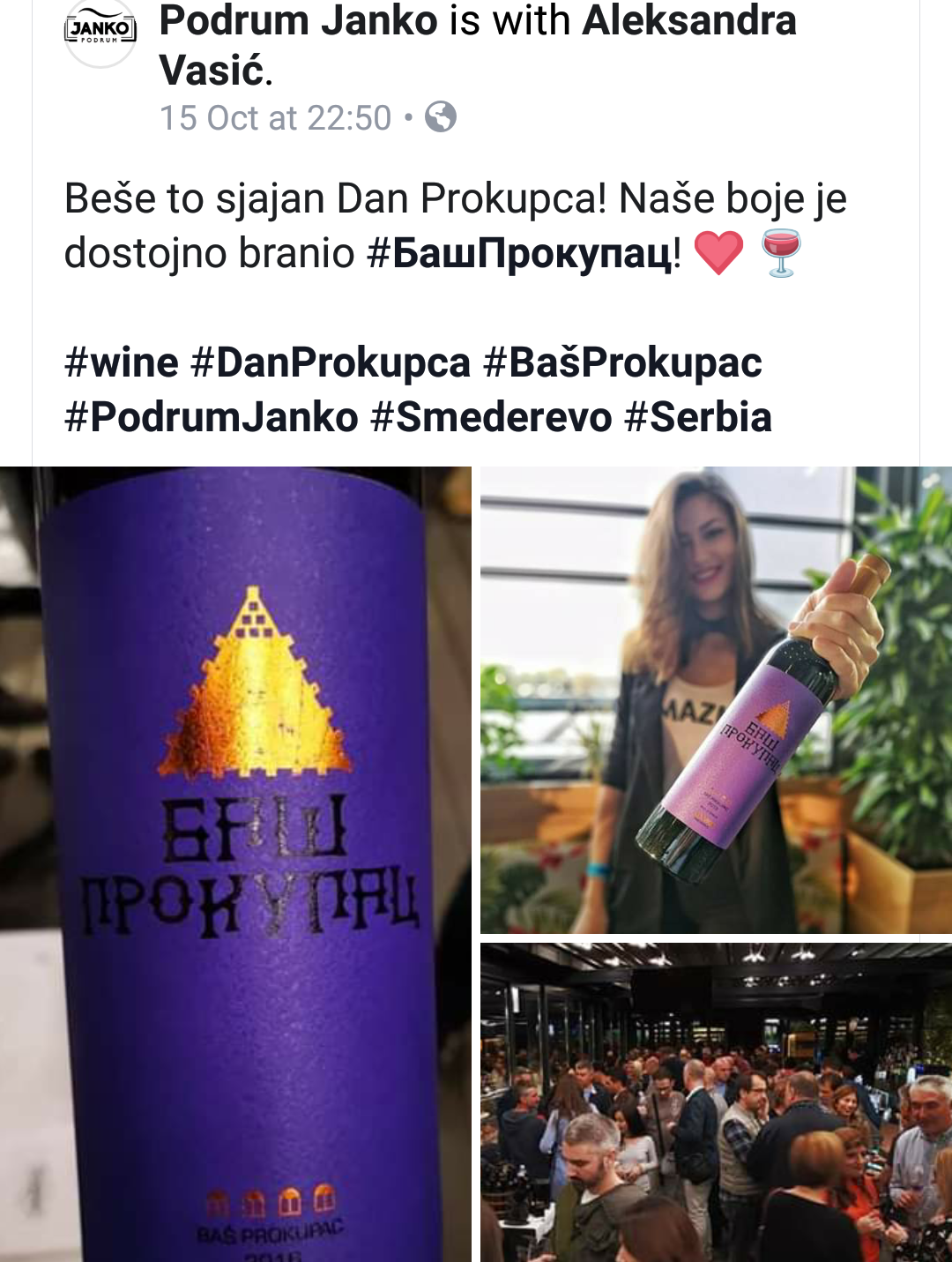
Task: View the purple wine bottle label photo
Action: coord(235,864)
